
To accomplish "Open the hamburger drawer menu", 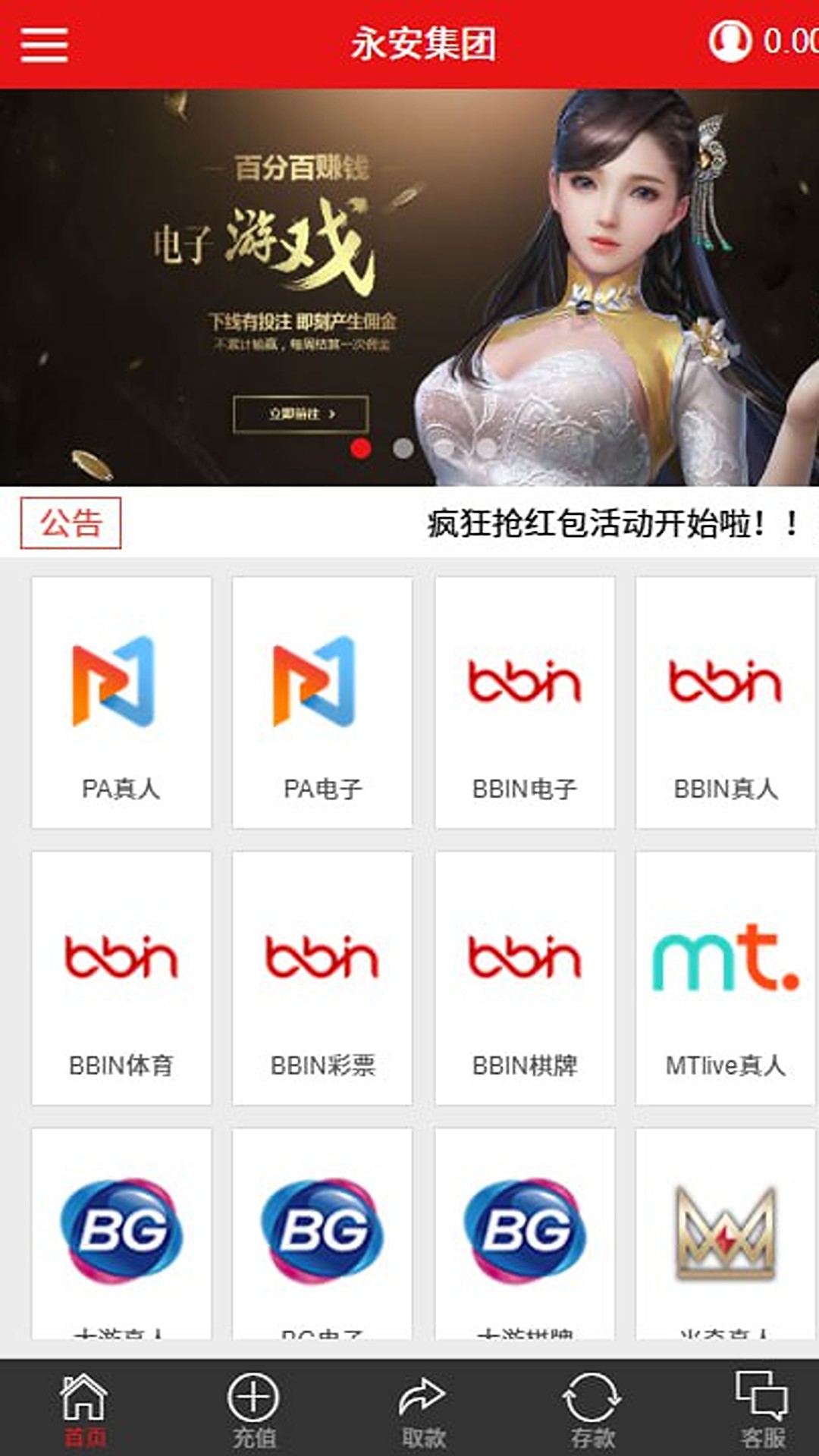I will pos(44,44).
